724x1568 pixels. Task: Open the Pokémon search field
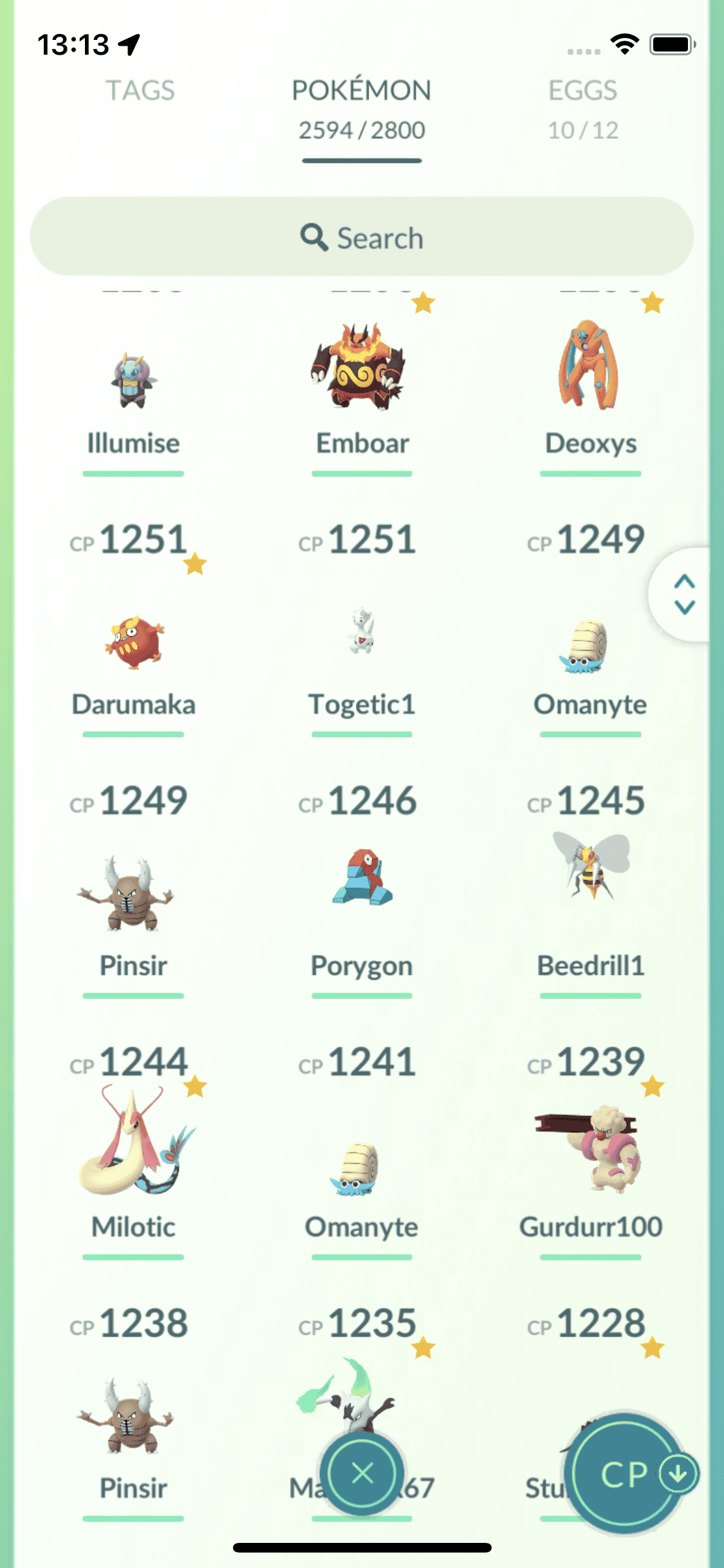[362, 238]
